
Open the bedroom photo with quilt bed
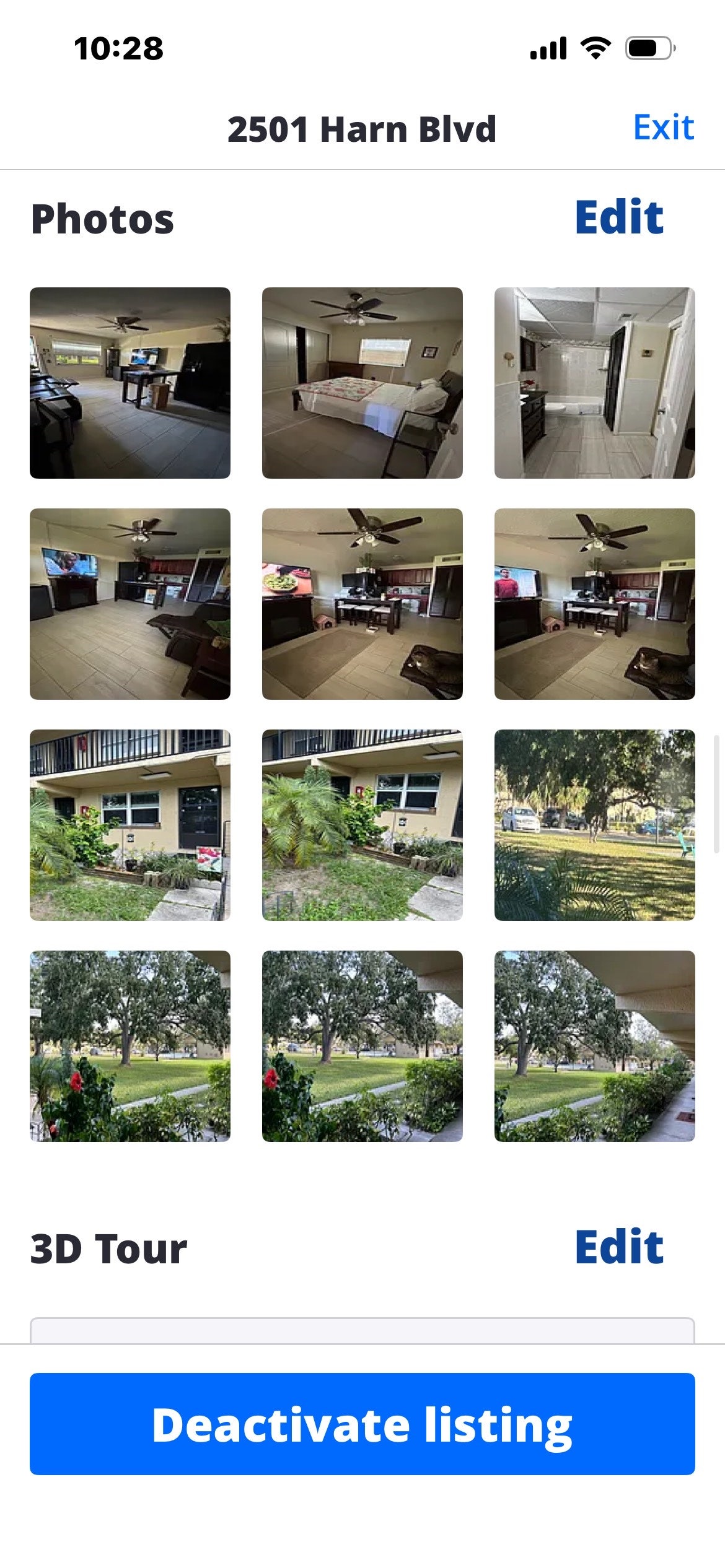362,383
